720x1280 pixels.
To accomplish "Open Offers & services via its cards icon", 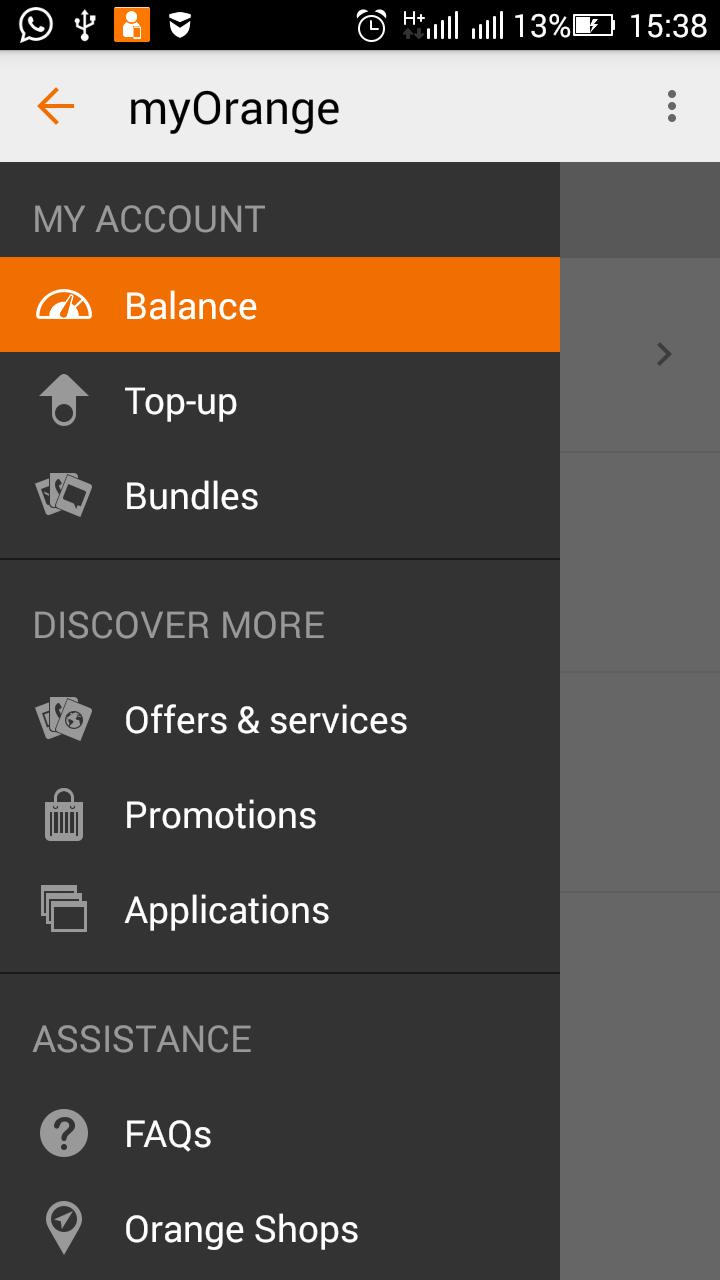I will [62, 718].
